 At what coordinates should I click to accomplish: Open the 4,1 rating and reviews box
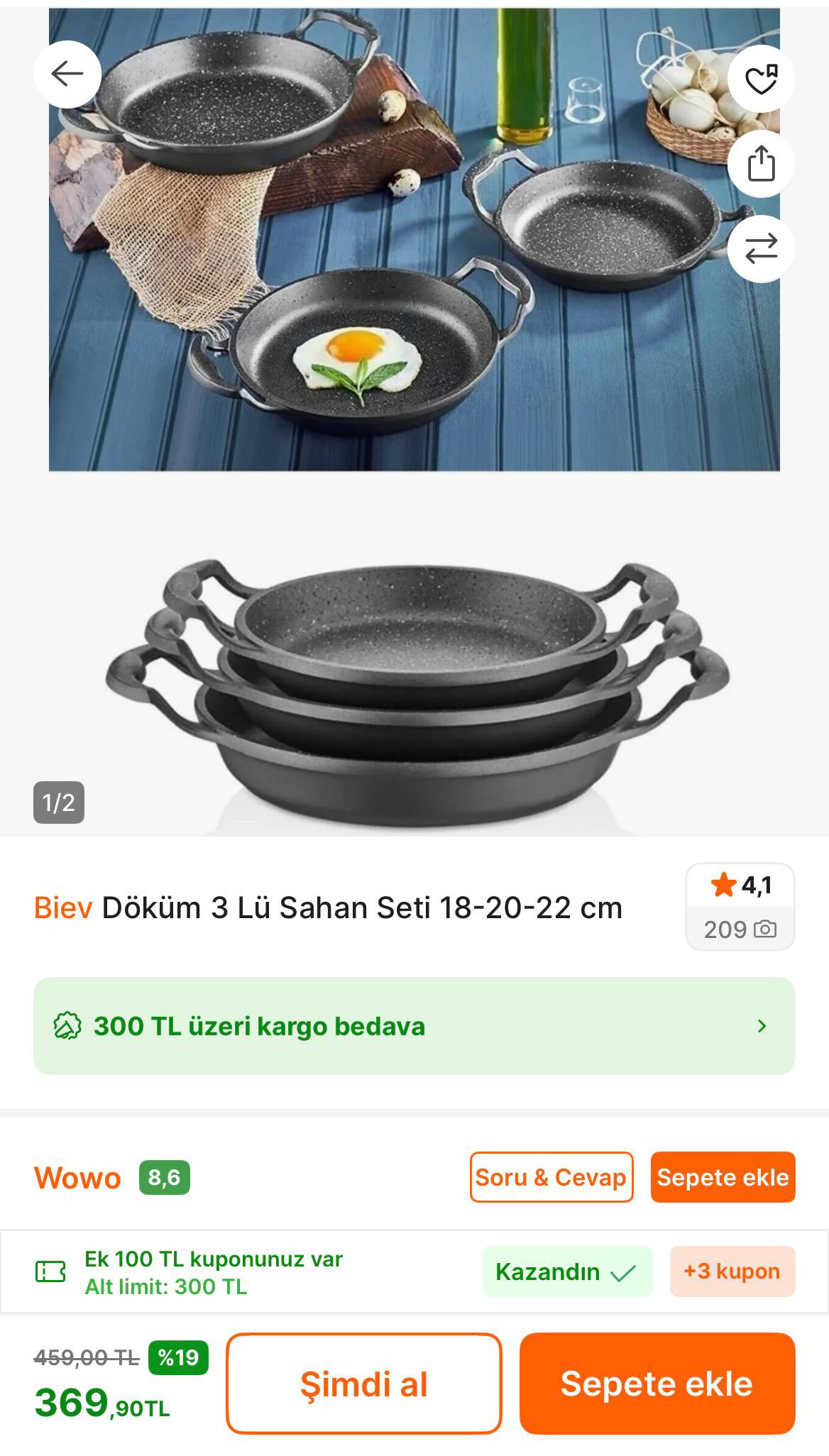click(740, 906)
